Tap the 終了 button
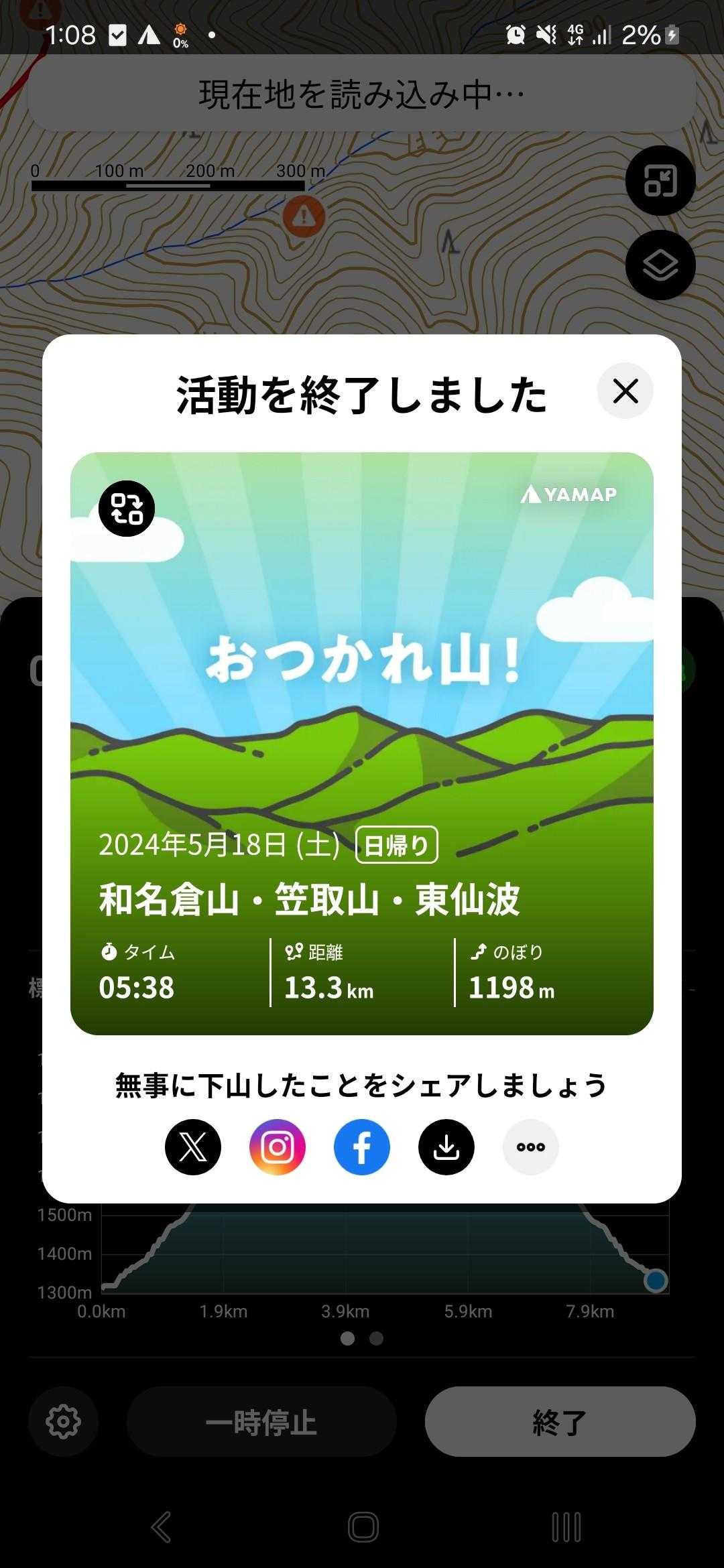The image size is (724, 1568). pyautogui.click(x=560, y=1422)
